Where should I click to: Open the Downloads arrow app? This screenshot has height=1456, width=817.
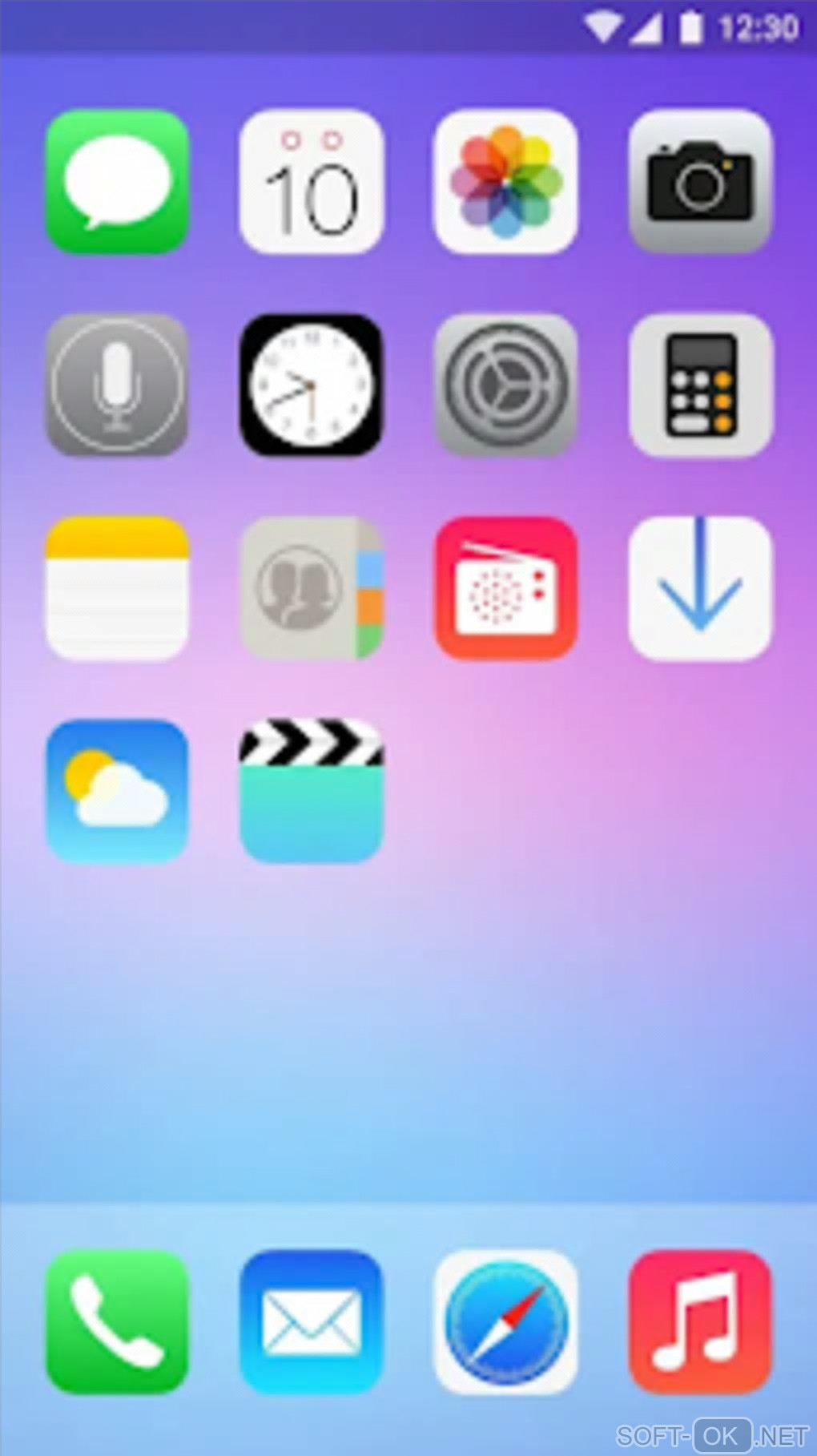[700, 588]
